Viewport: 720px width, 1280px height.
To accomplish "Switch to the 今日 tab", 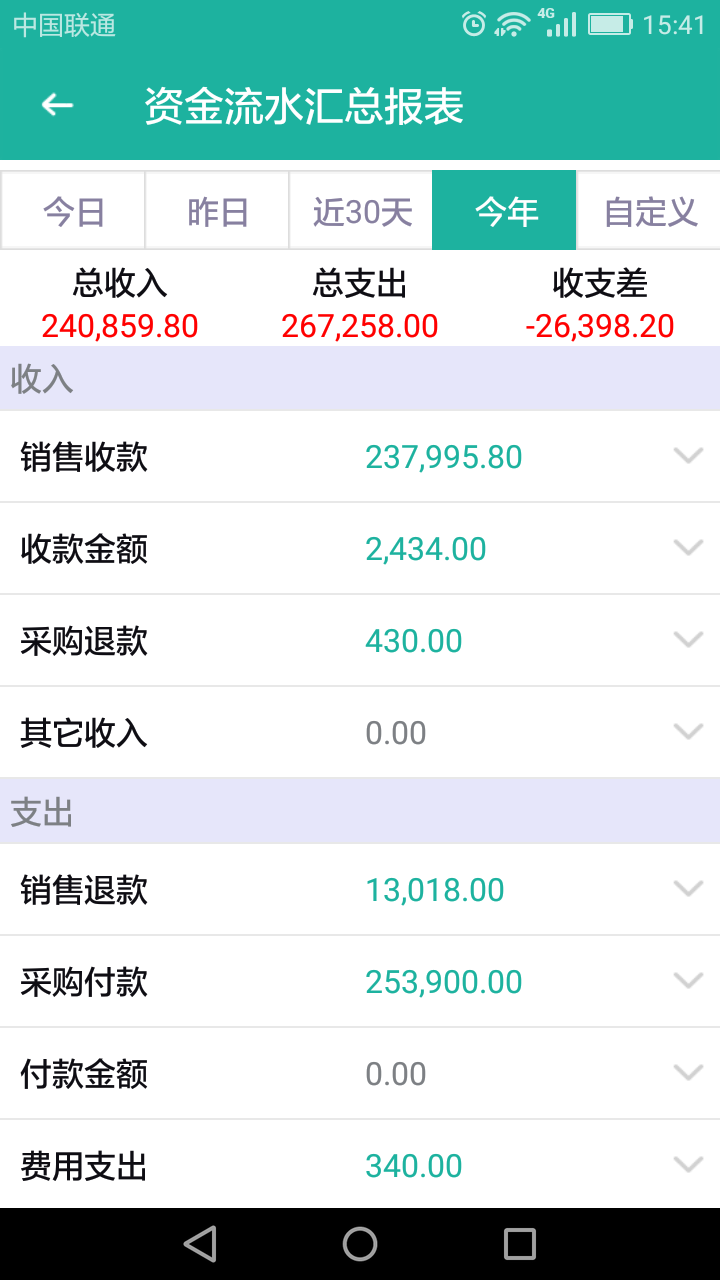I will click(x=71, y=210).
